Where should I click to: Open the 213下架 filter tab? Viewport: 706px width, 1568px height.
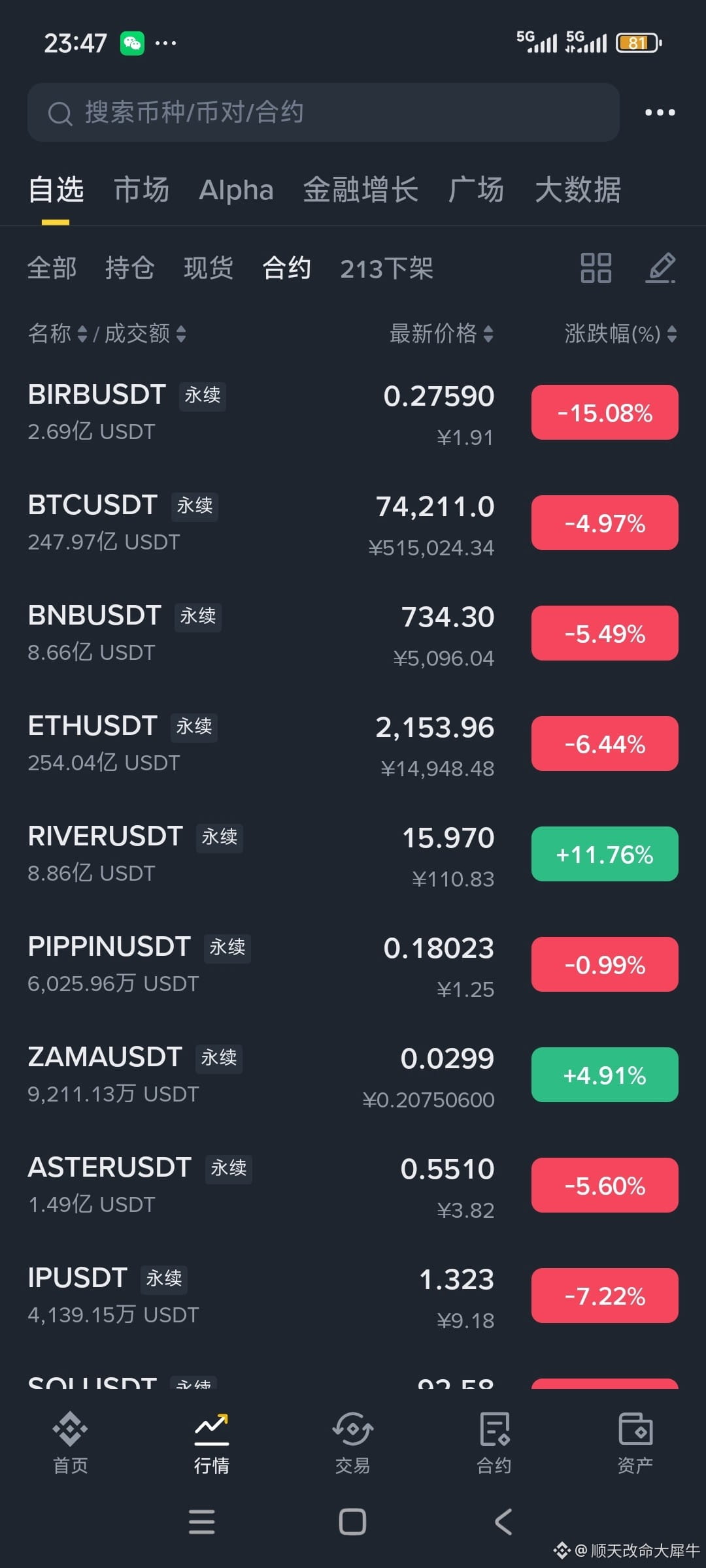pyautogui.click(x=386, y=268)
